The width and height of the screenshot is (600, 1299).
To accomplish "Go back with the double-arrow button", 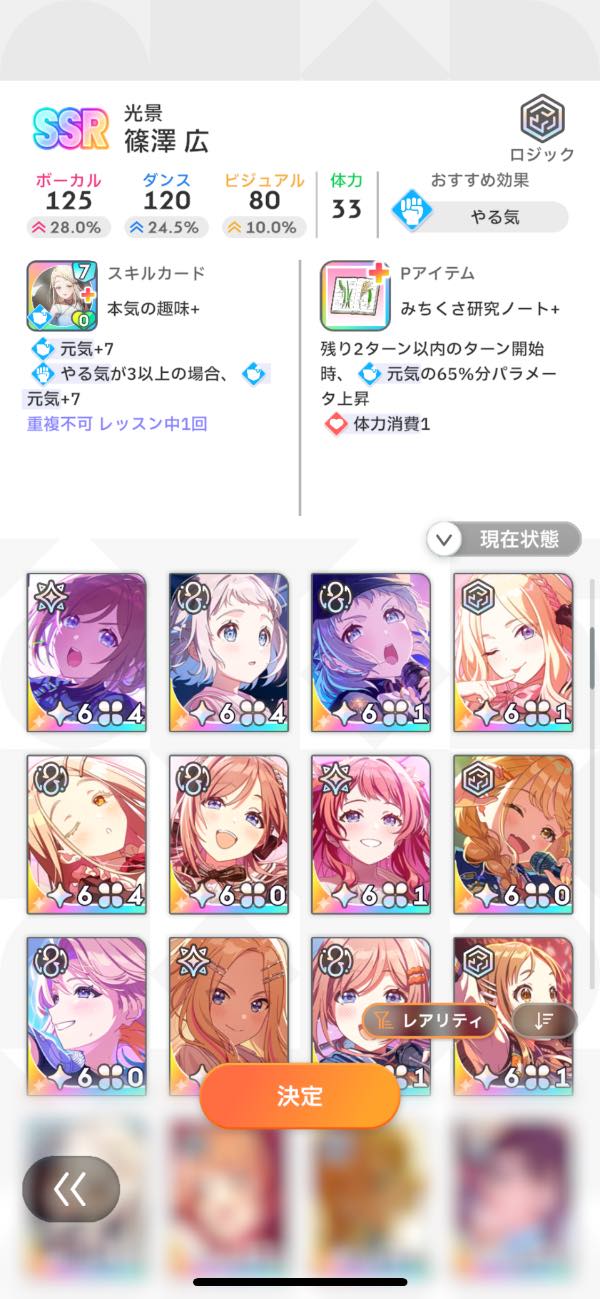I will pos(71,1188).
